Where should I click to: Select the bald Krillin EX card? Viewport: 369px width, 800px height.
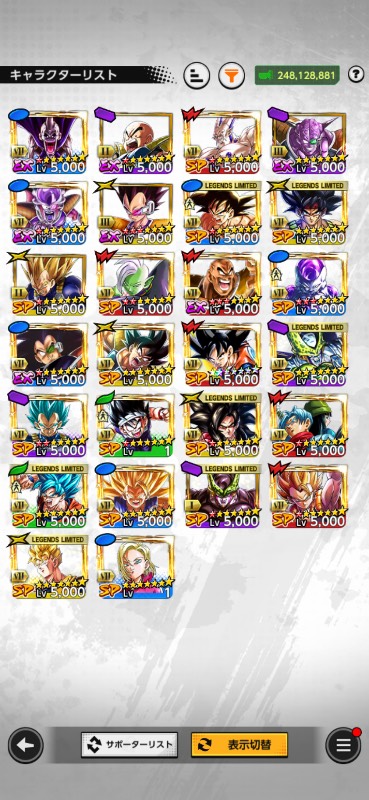[x=135, y=141]
